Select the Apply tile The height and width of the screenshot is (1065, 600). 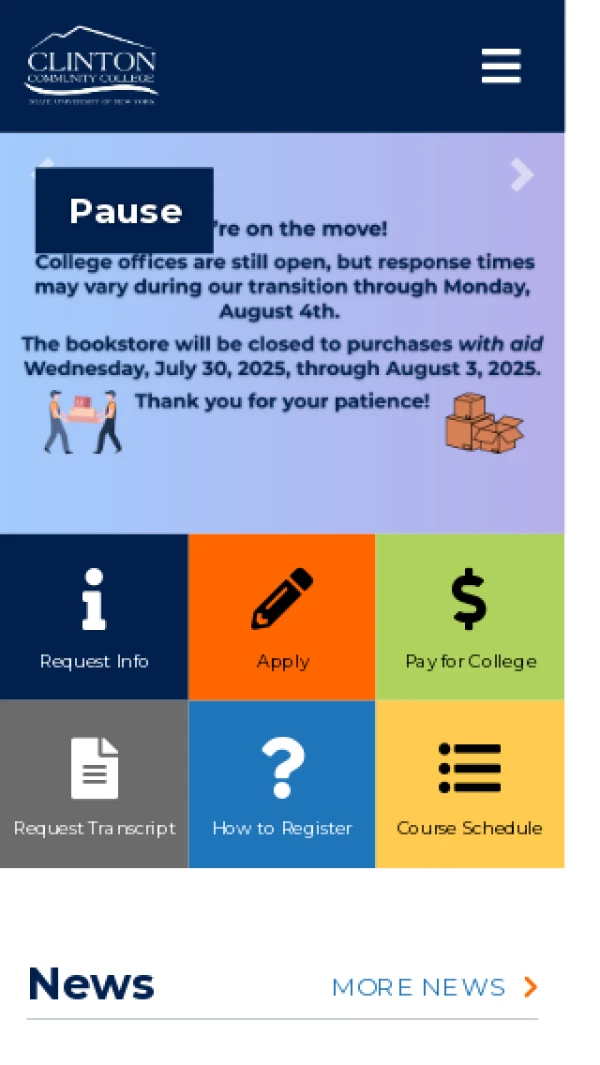coord(282,617)
